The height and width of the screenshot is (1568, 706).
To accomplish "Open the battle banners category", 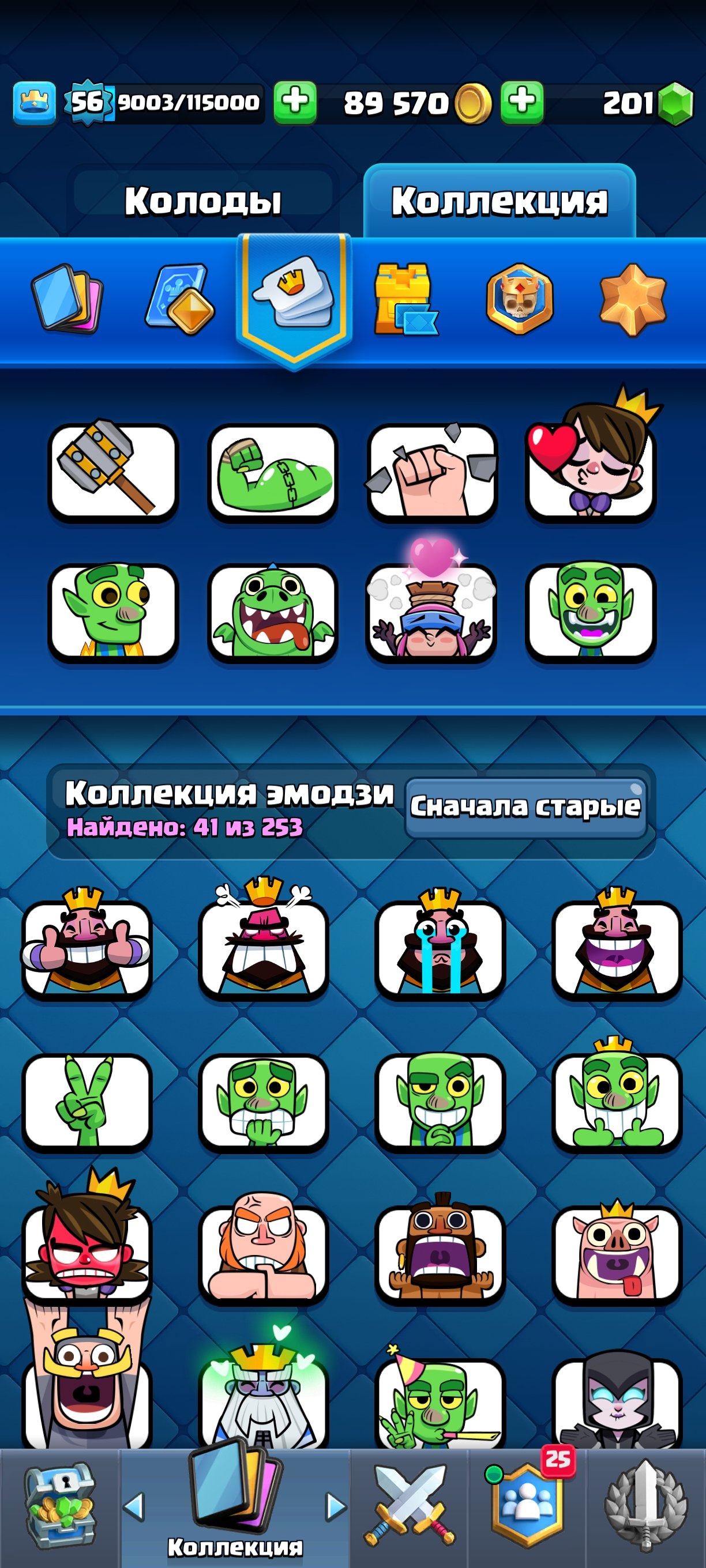I will pyautogui.click(x=519, y=298).
